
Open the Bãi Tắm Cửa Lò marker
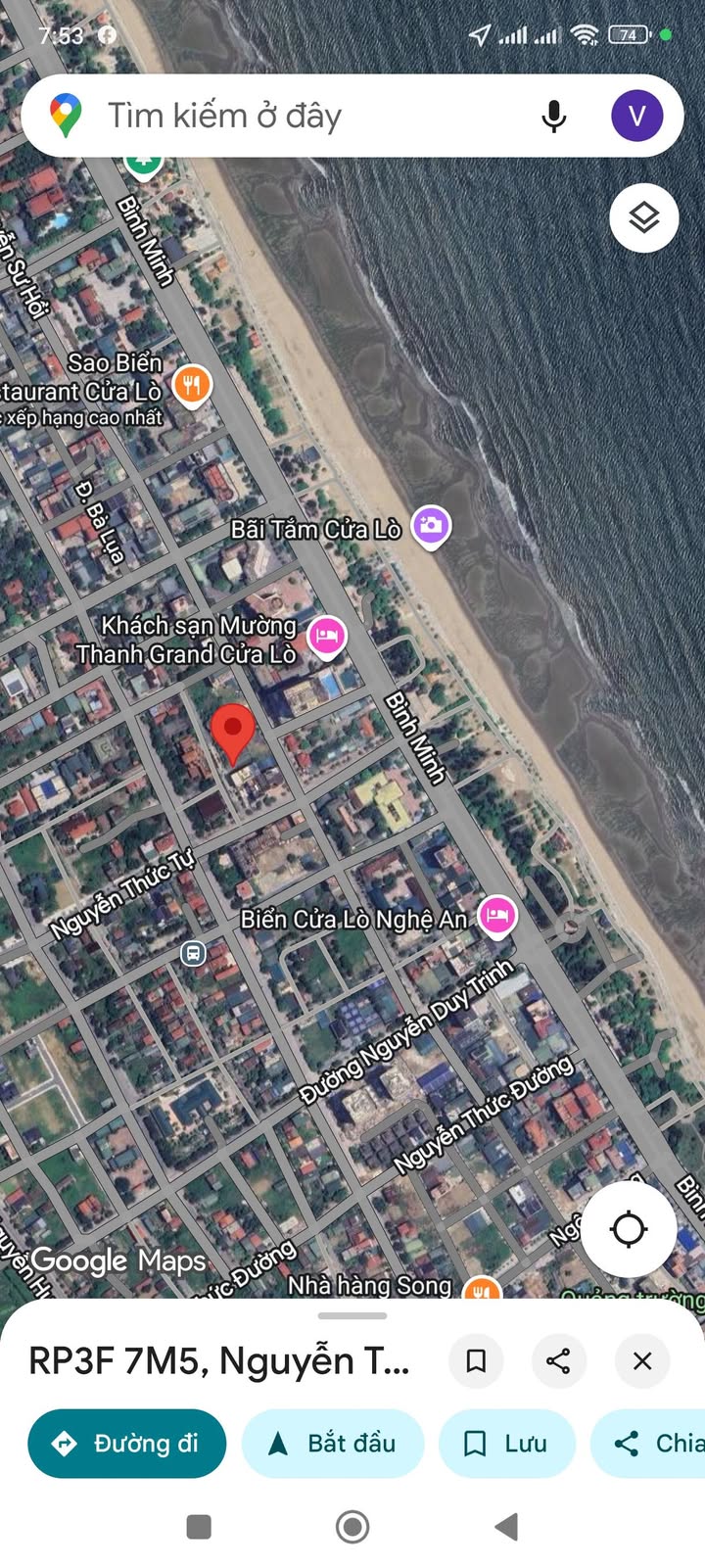point(431,526)
